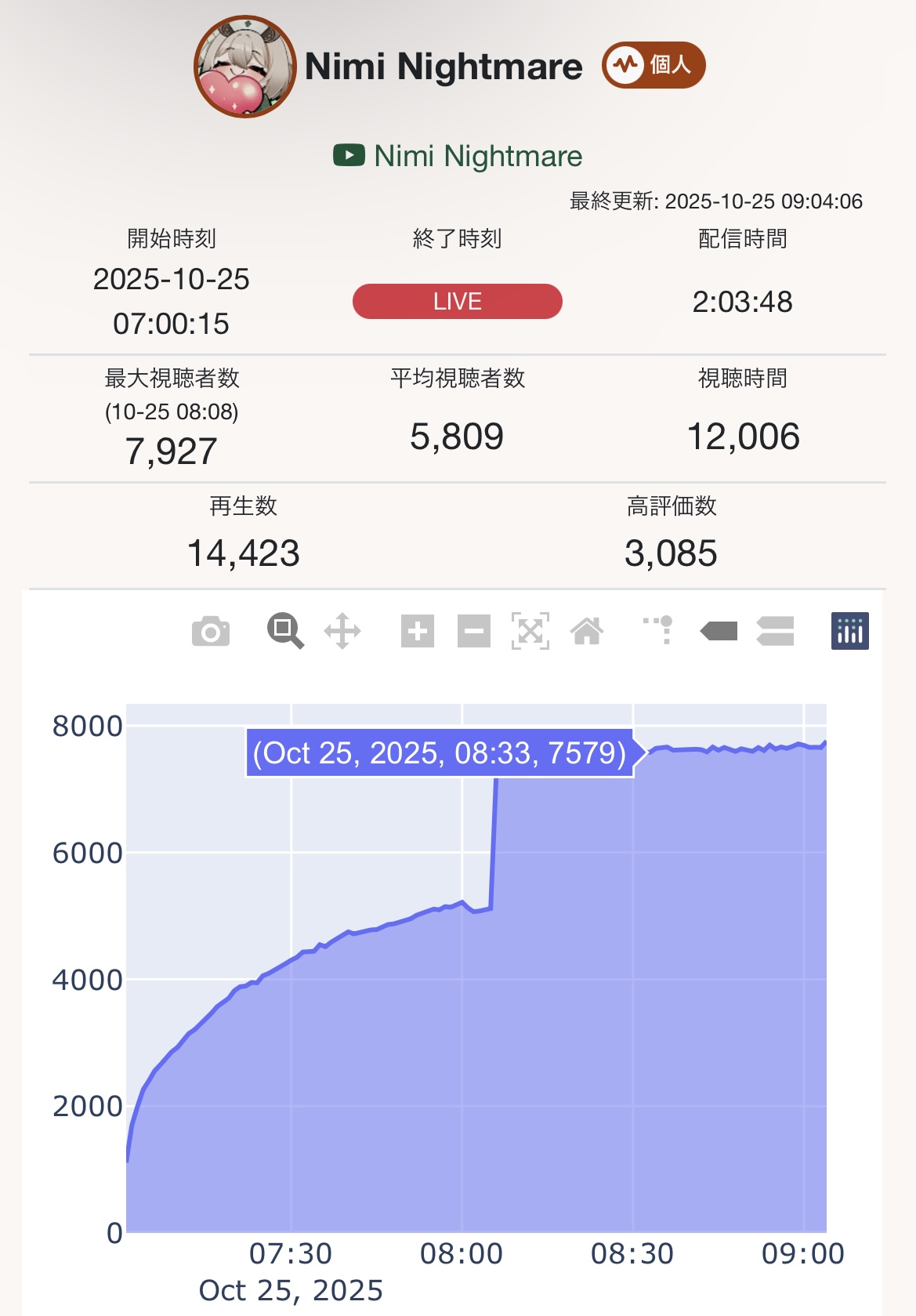Show closest data on hover
This screenshot has height=1316, width=916.
(719, 631)
